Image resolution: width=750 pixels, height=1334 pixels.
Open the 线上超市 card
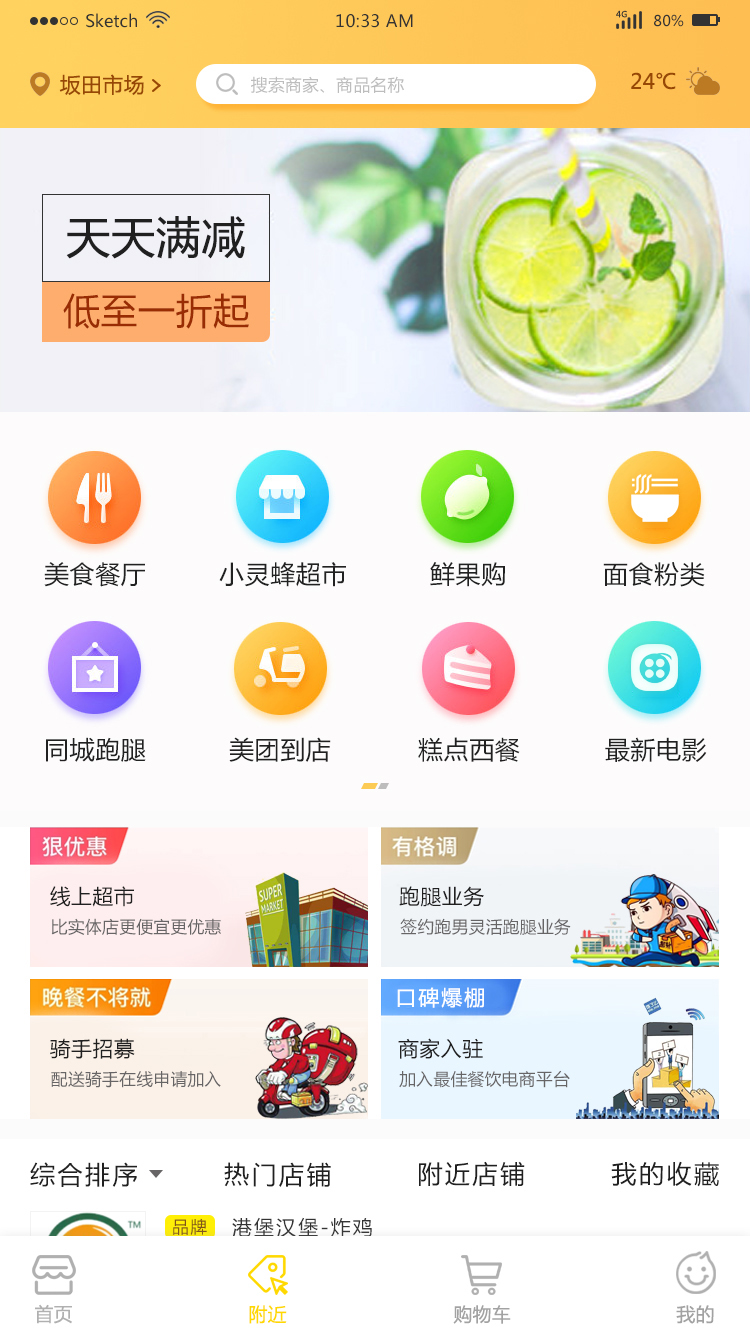(x=199, y=897)
